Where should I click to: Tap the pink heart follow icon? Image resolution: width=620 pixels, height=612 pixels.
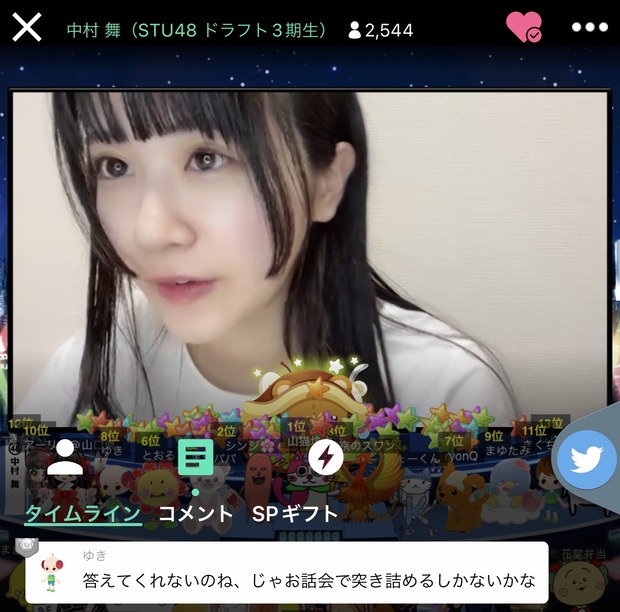point(523,27)
